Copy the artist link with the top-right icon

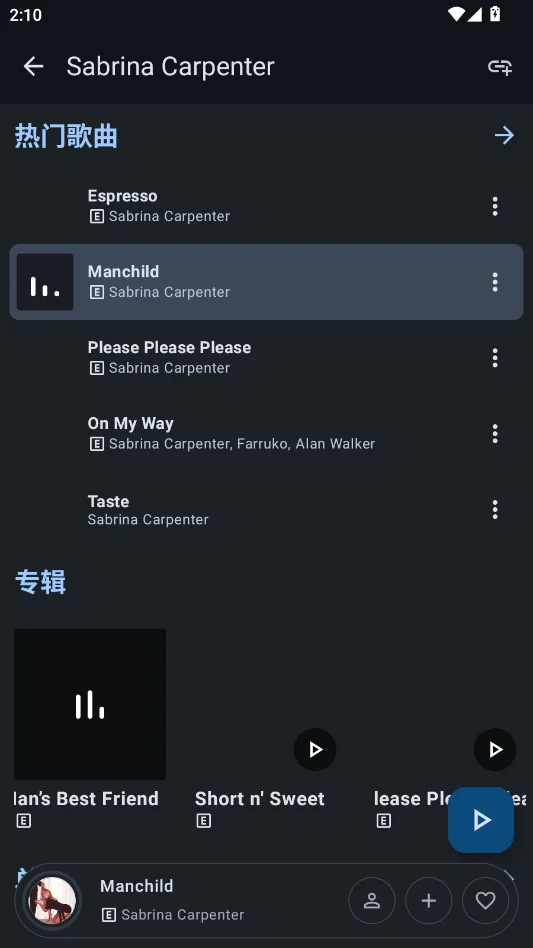tap(500, 67)
